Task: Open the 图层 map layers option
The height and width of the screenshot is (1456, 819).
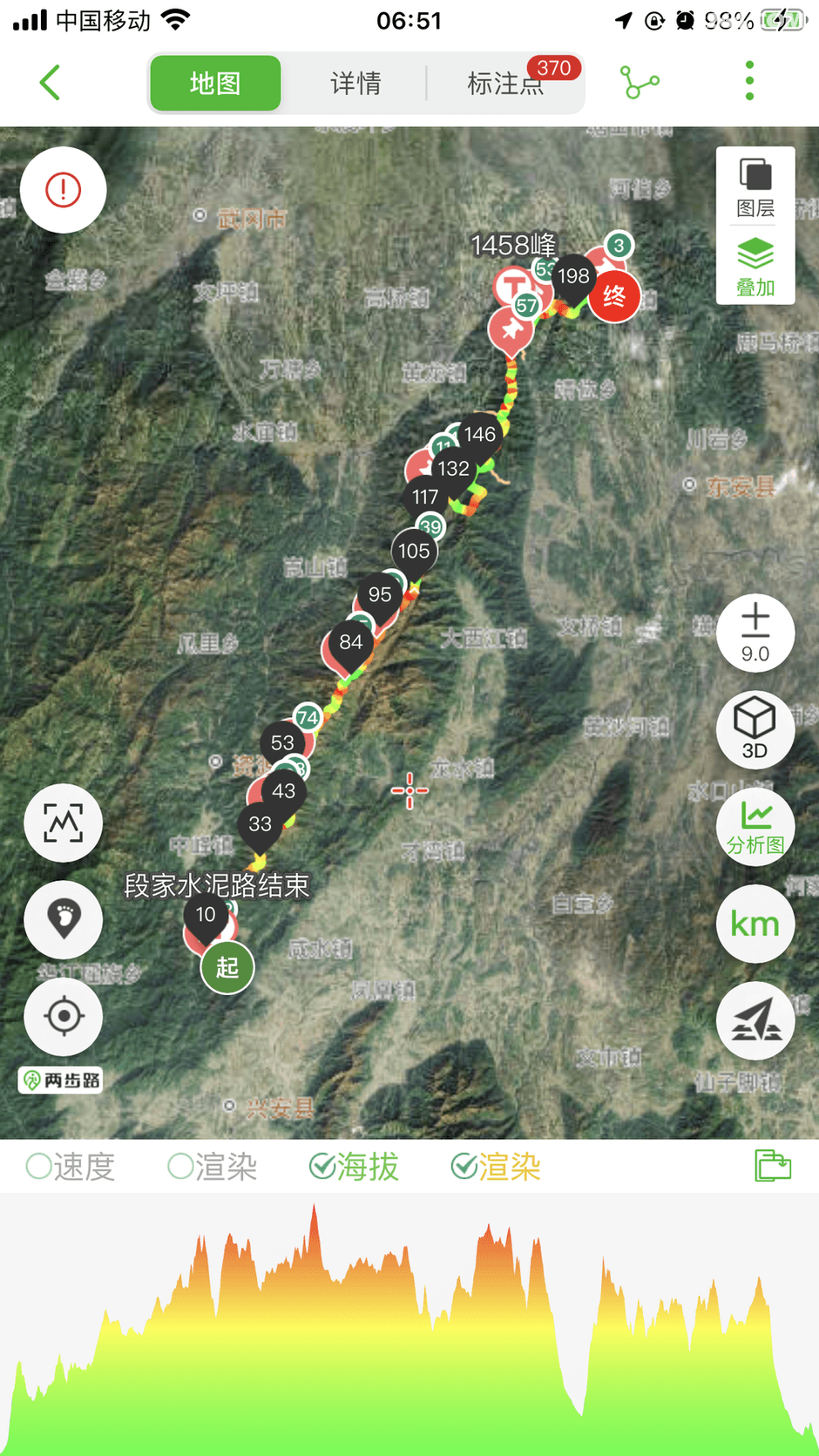Action: 755,187
